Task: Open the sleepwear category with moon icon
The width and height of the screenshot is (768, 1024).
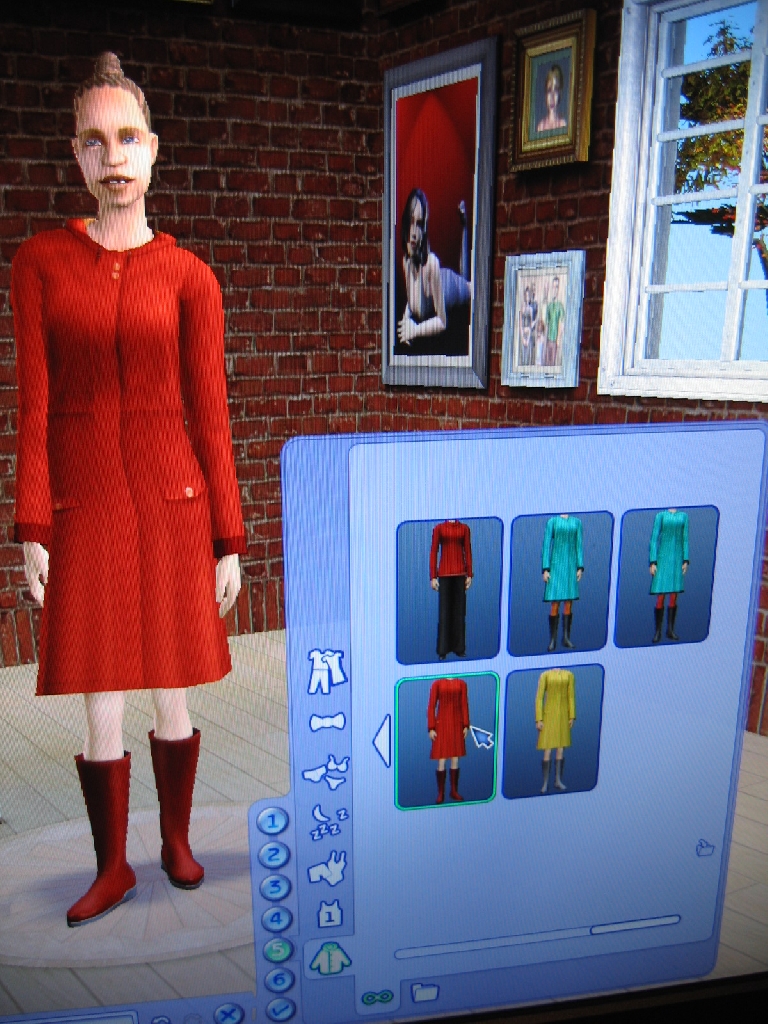Action: click(327, 820)
